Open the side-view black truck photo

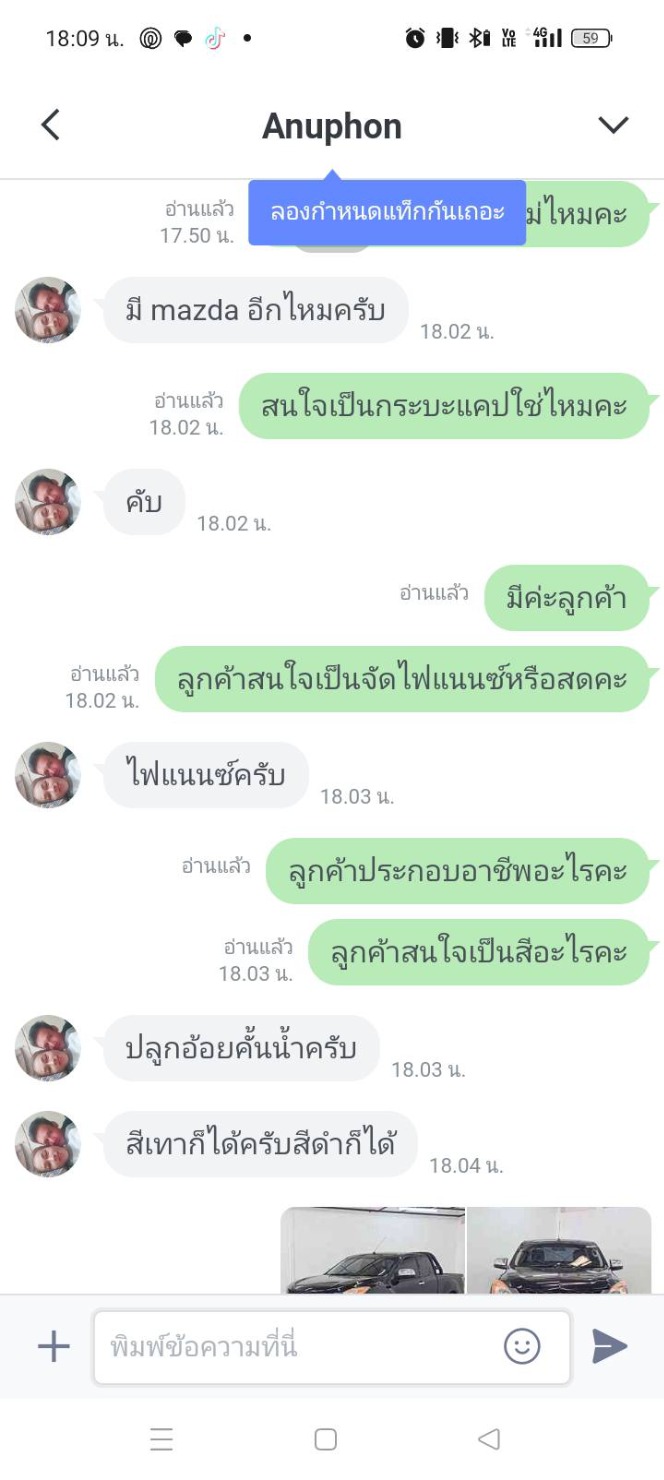(372, 1251)
